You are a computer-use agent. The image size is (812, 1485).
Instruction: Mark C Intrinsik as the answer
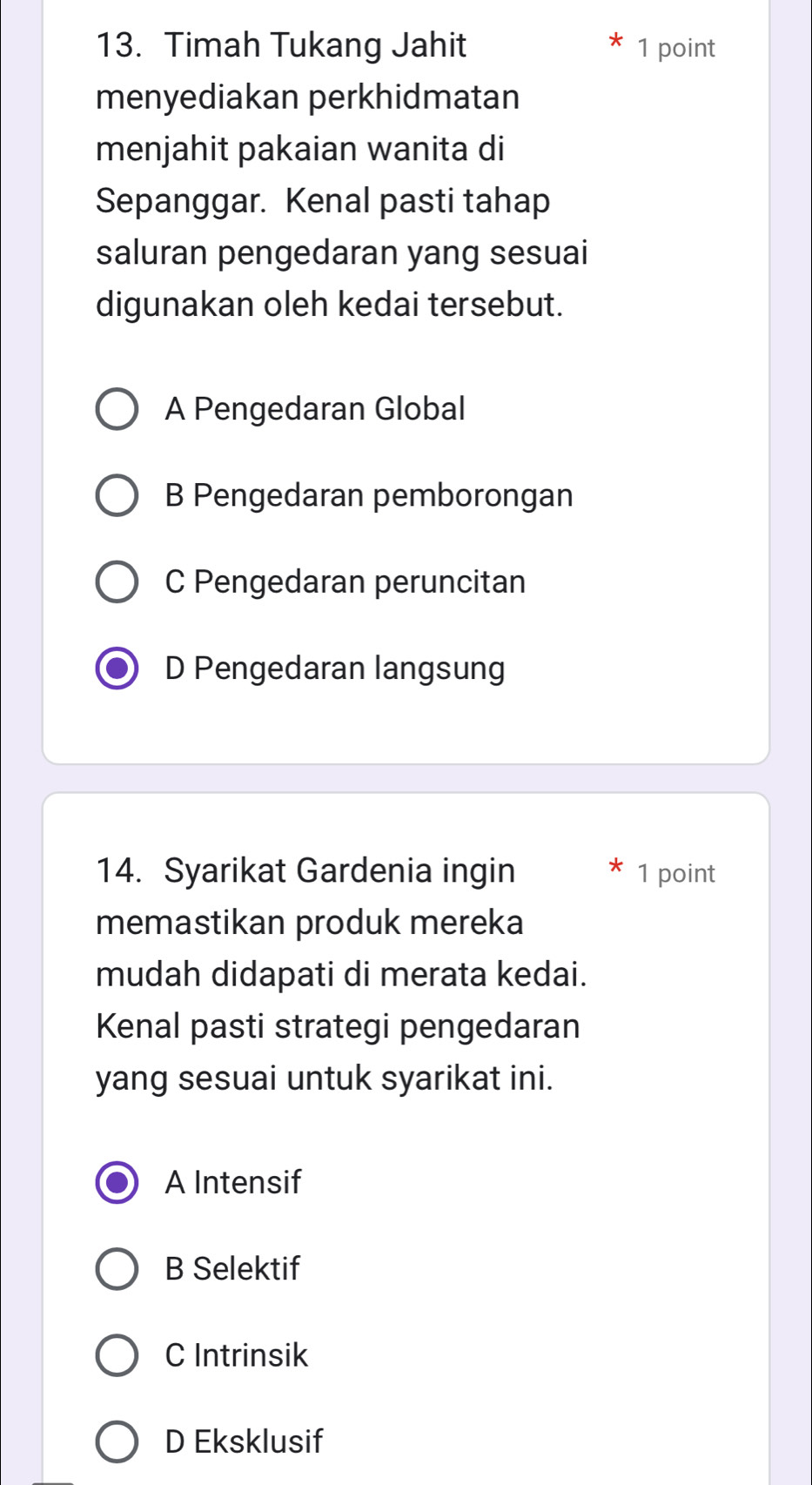(x=117, y=1355)
